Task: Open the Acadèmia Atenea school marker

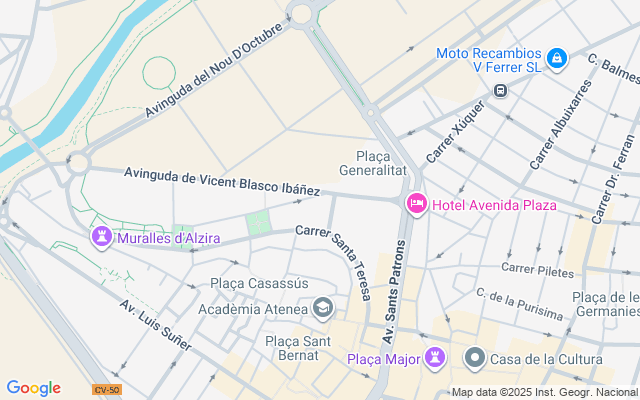Action: coord(323,309)
